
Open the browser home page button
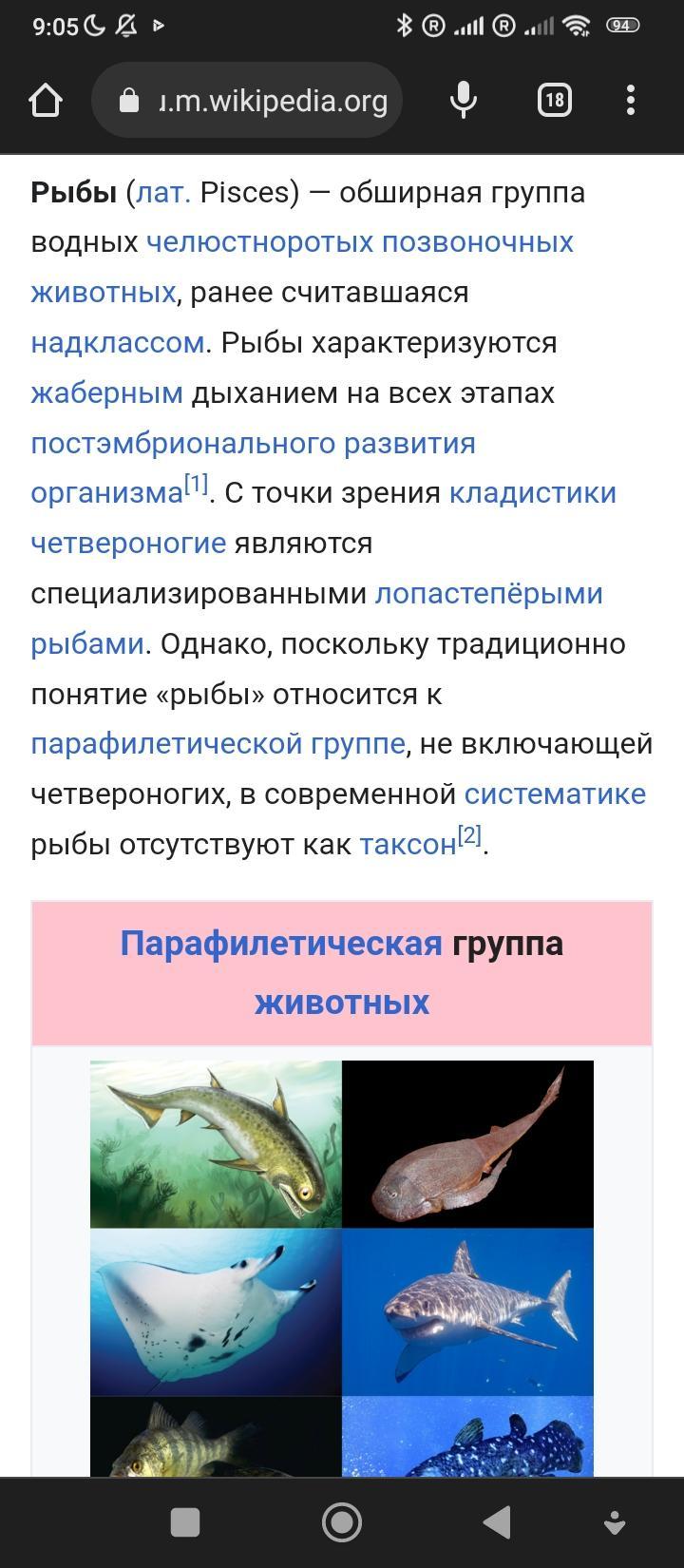tap(46, 100)
